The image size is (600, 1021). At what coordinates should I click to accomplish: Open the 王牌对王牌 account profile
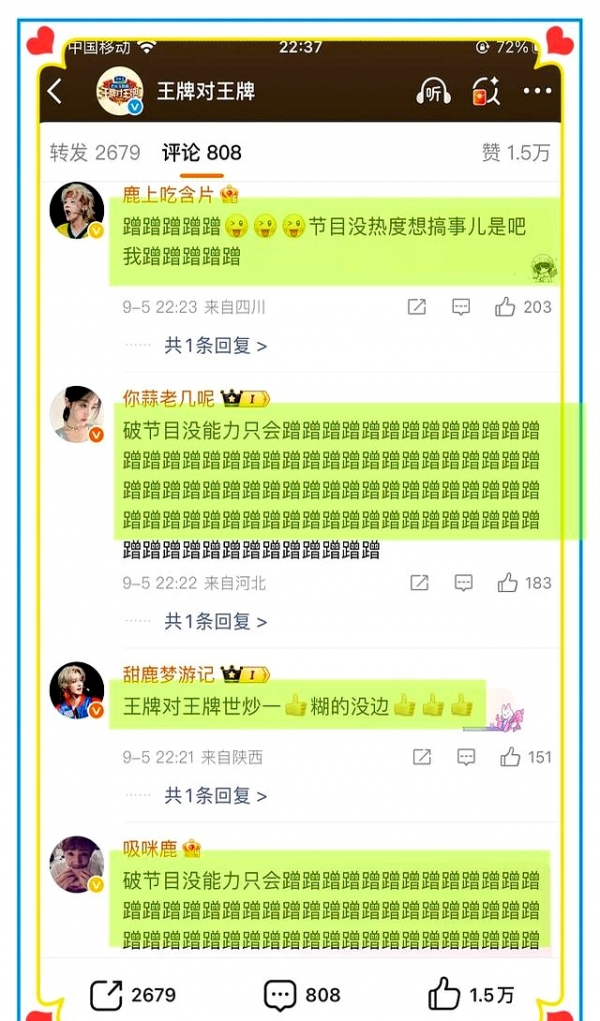pyautogui.click(x=205, y=91)
